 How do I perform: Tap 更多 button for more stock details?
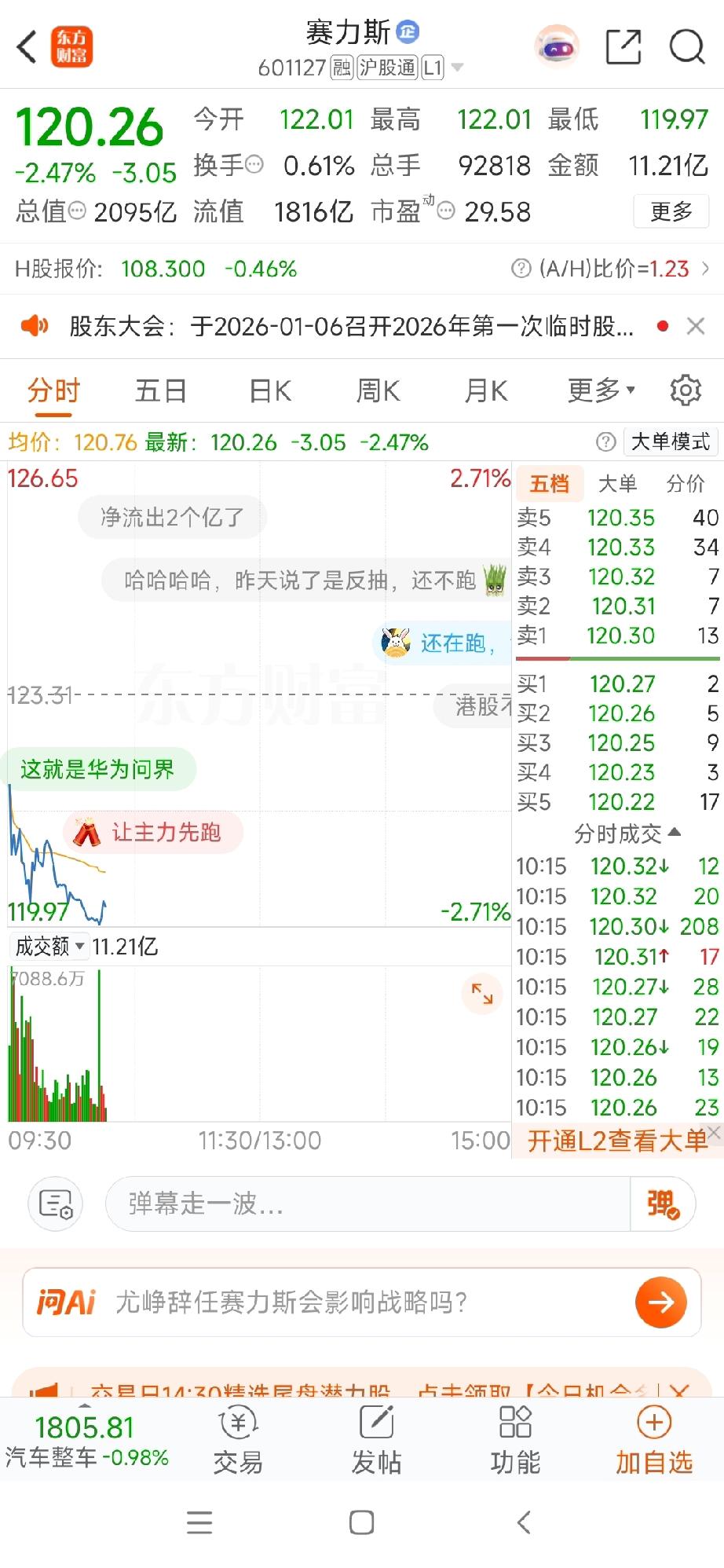(671, 211)
